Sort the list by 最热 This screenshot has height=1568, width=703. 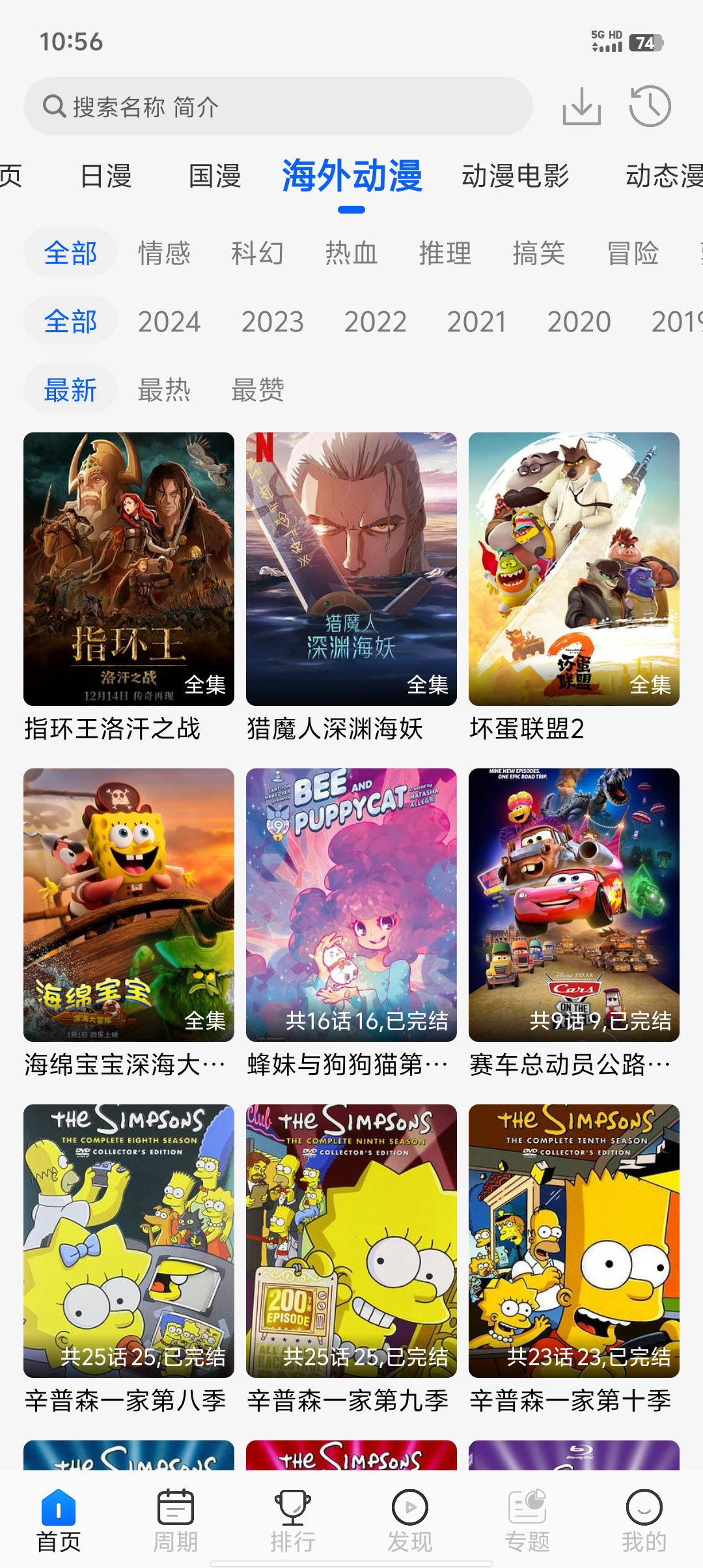[164, 390]
